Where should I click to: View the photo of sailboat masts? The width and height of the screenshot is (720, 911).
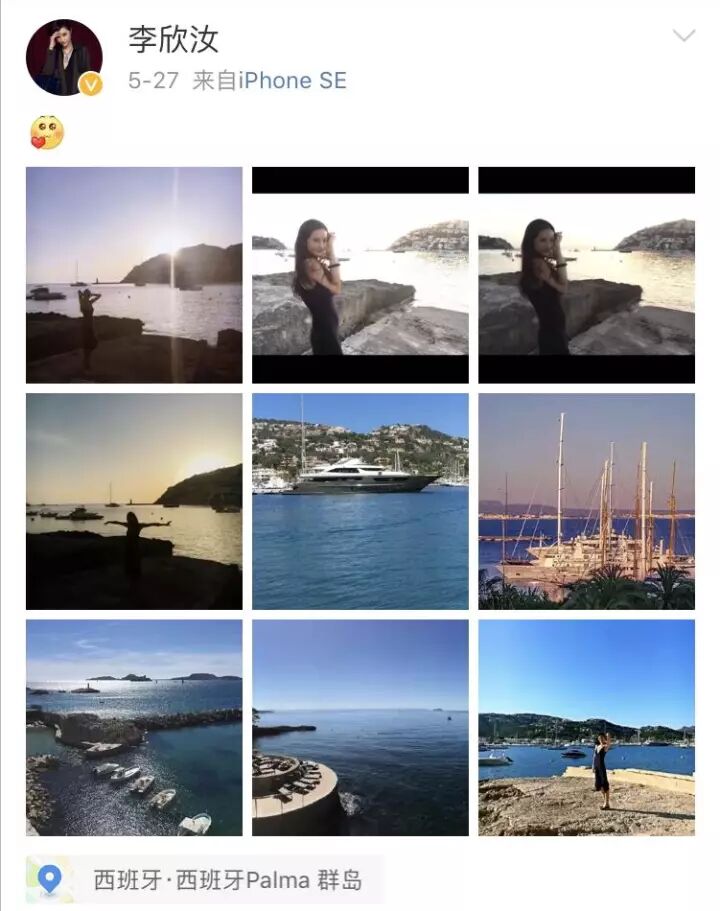[586, 501]
